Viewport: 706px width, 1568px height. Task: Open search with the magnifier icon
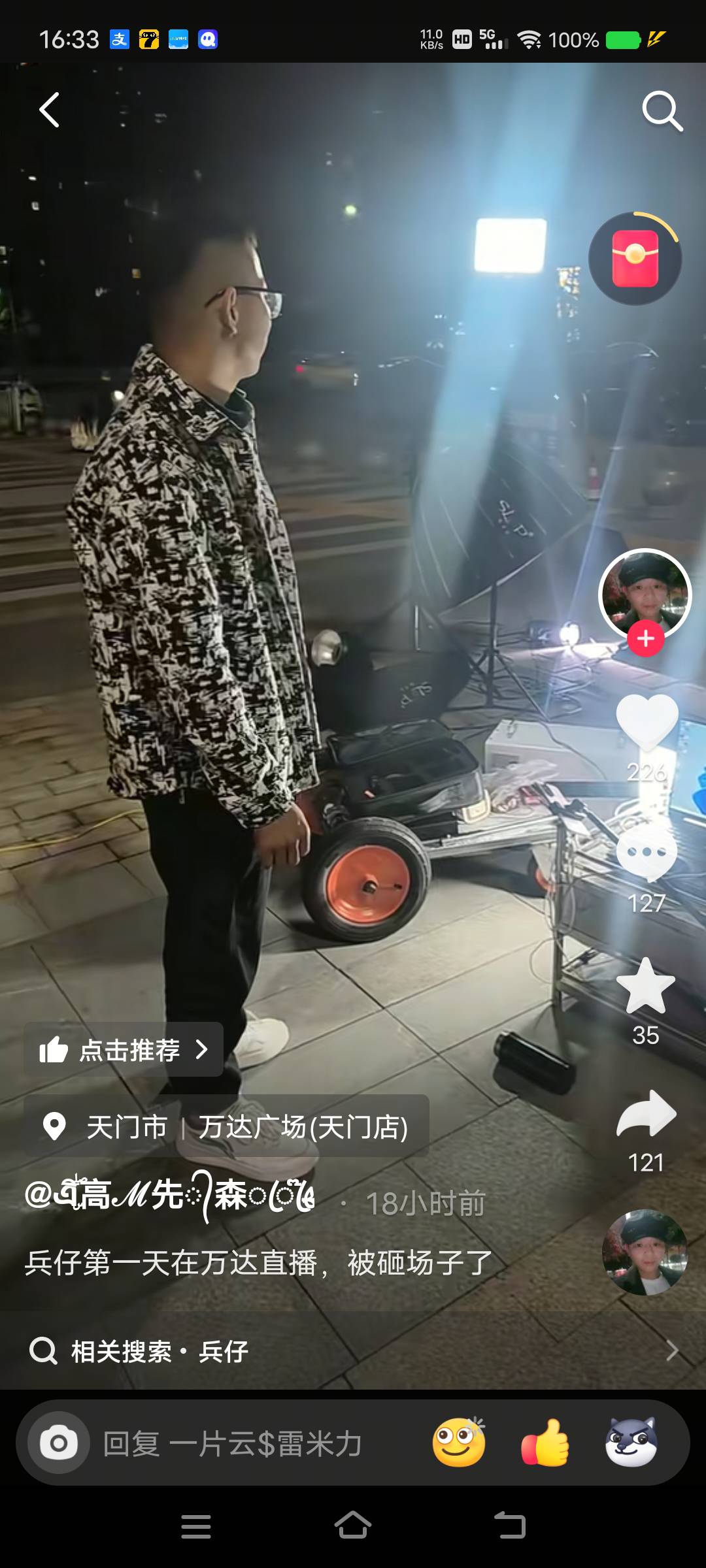point(662,111)
